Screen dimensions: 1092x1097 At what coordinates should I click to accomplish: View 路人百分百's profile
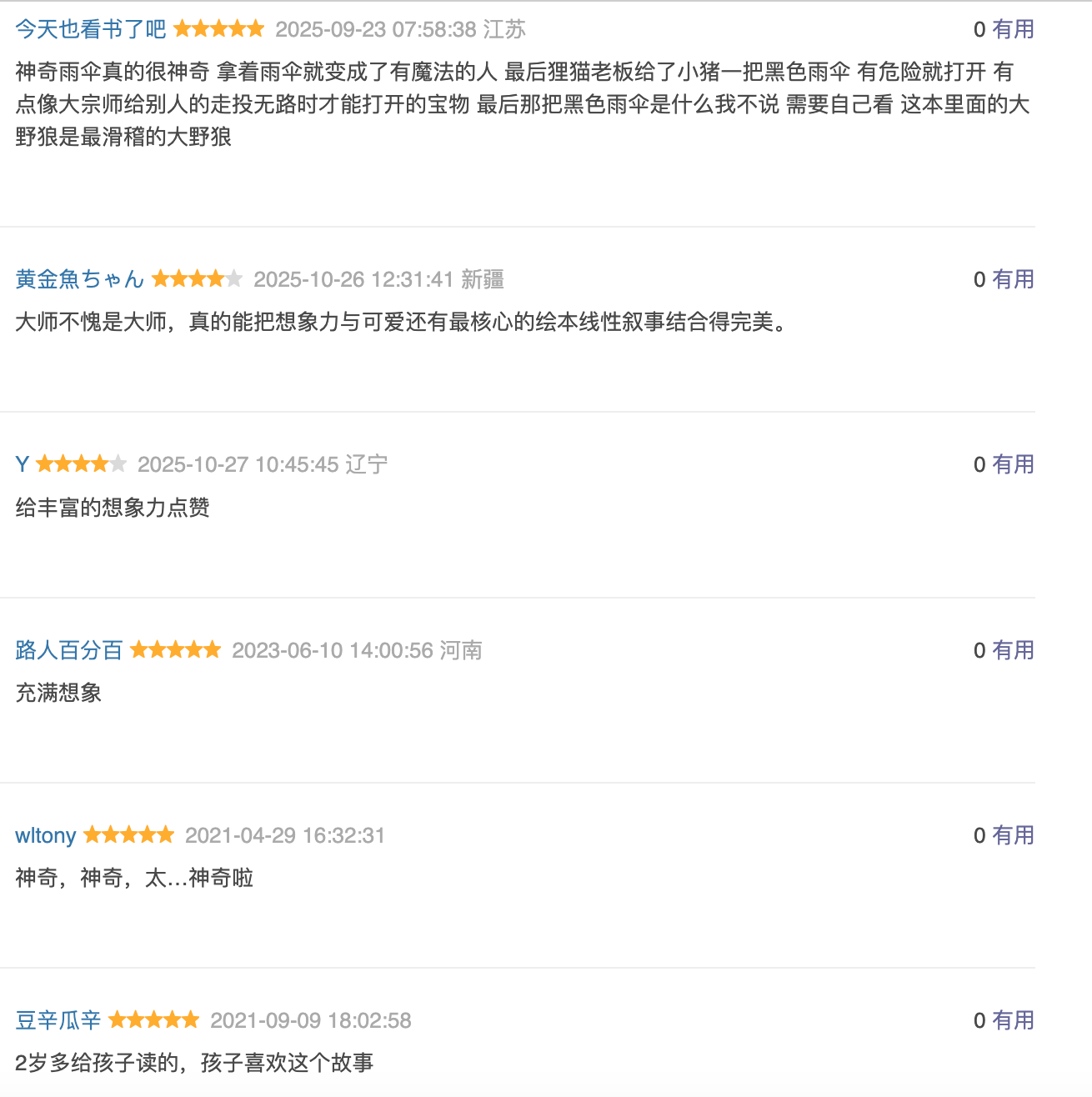coord(69,650)
